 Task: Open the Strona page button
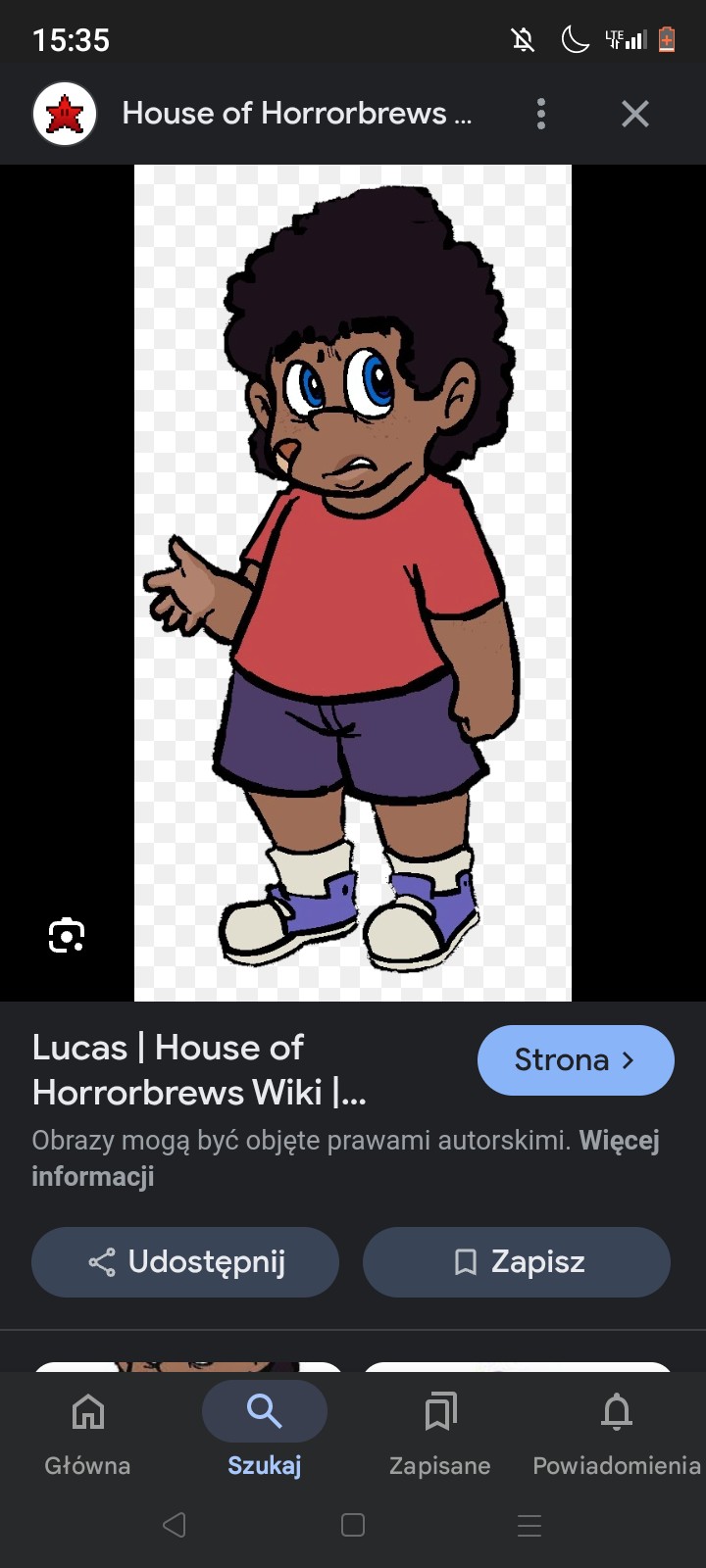tap(576, 1060)
